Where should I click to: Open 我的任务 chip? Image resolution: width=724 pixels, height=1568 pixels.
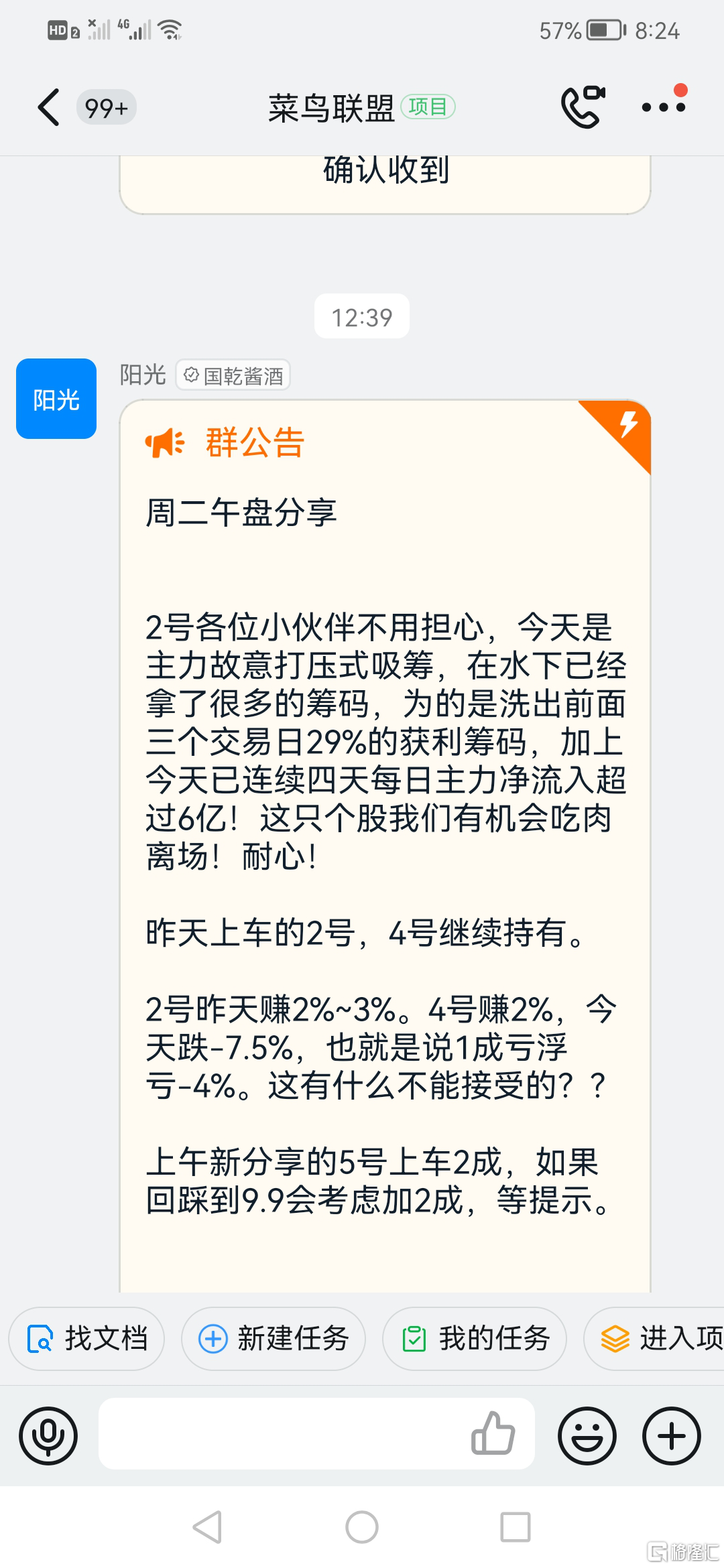coord(475,1339)
